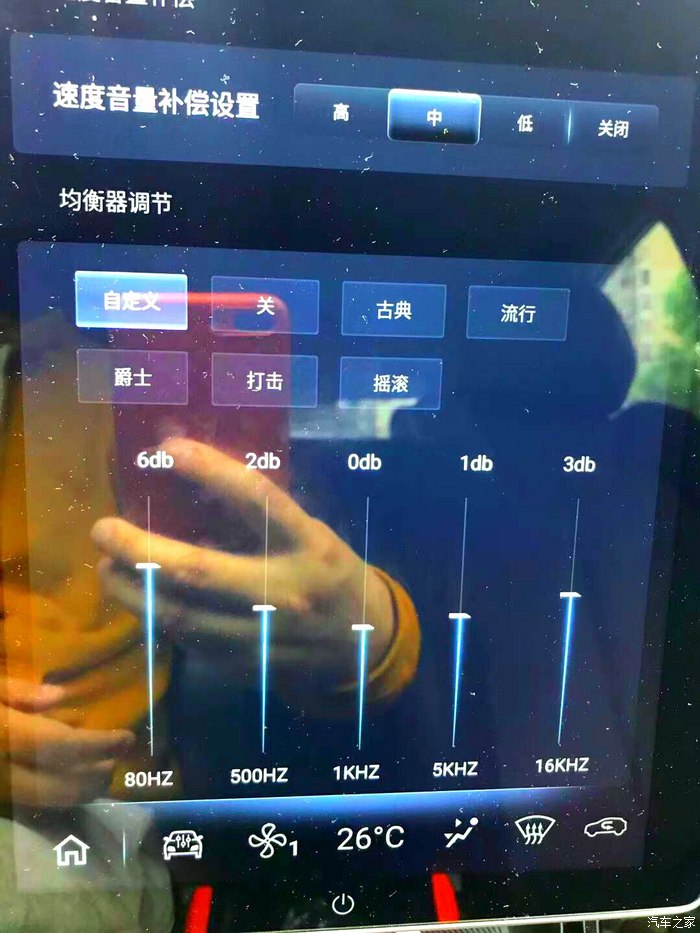Viewport: 700px width, 933px height.
Task: Adjust the 500HZ band slider
Action: pyautogui.click(x=264, y=608)
